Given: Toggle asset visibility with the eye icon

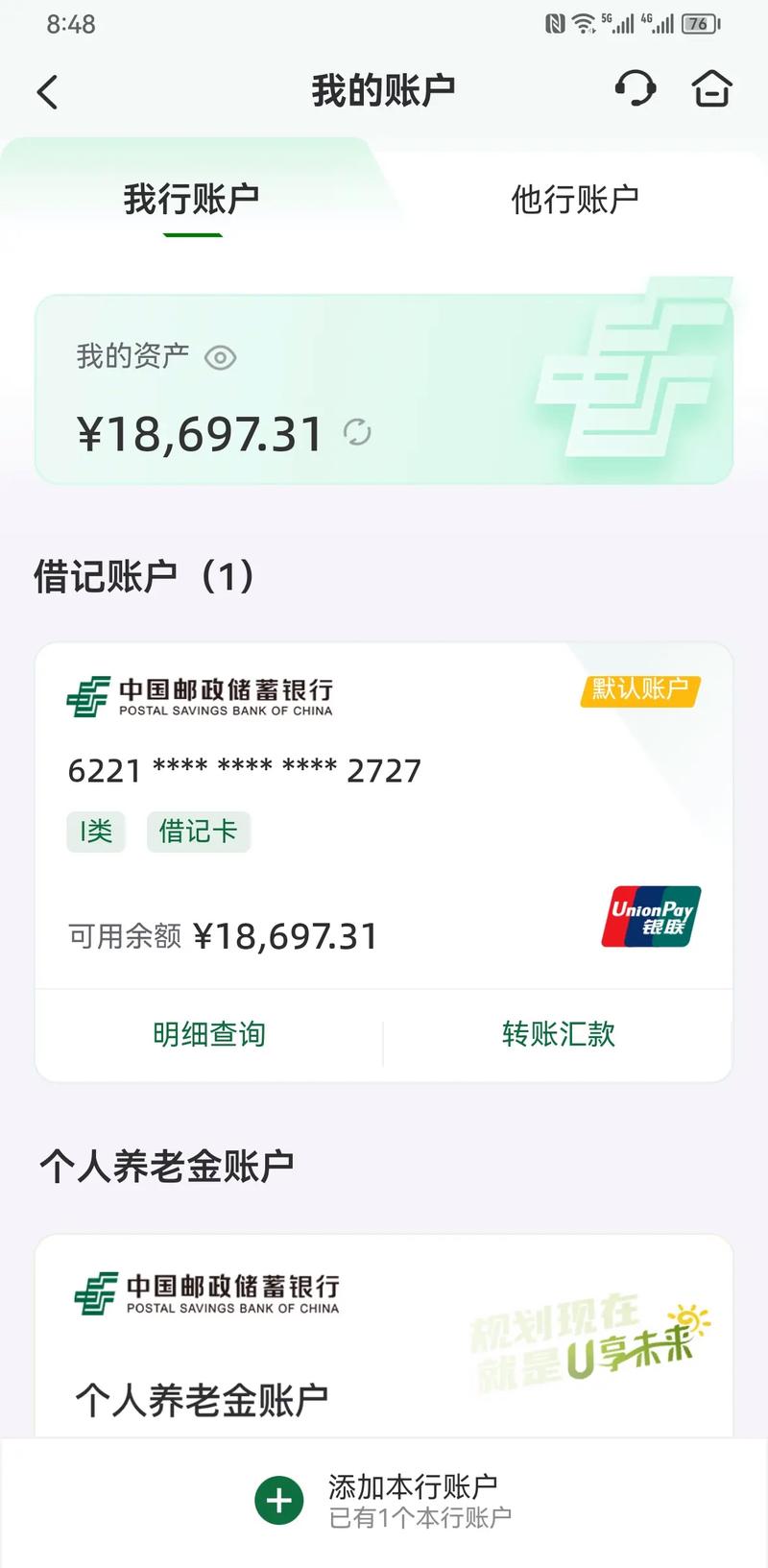Looking at the screenshot, I should [x=222, y=357].
